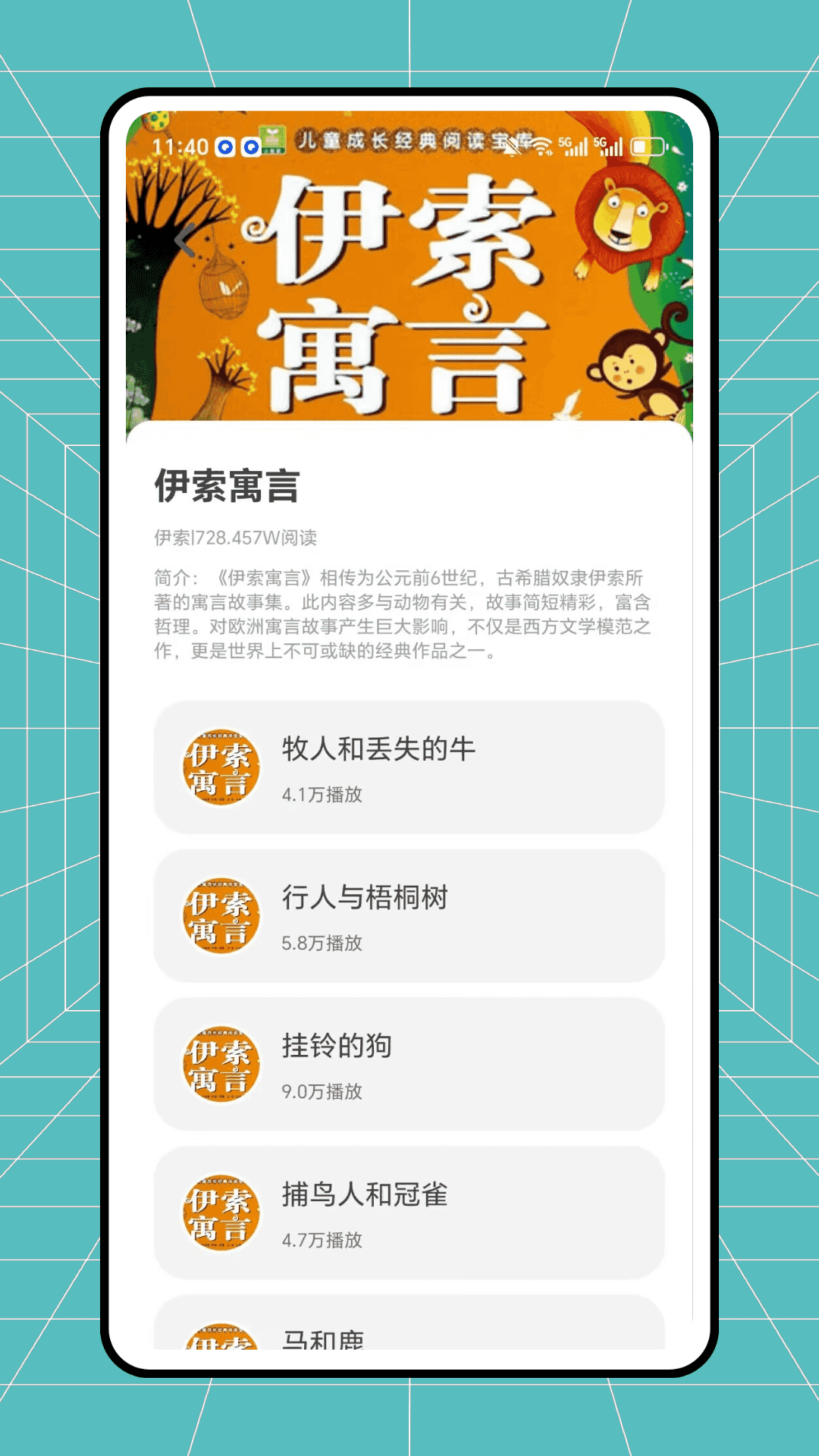Open the 行人与梧桐树 story entry
819x1456 pixels.
pyautogui.click(x=409, y=918)
